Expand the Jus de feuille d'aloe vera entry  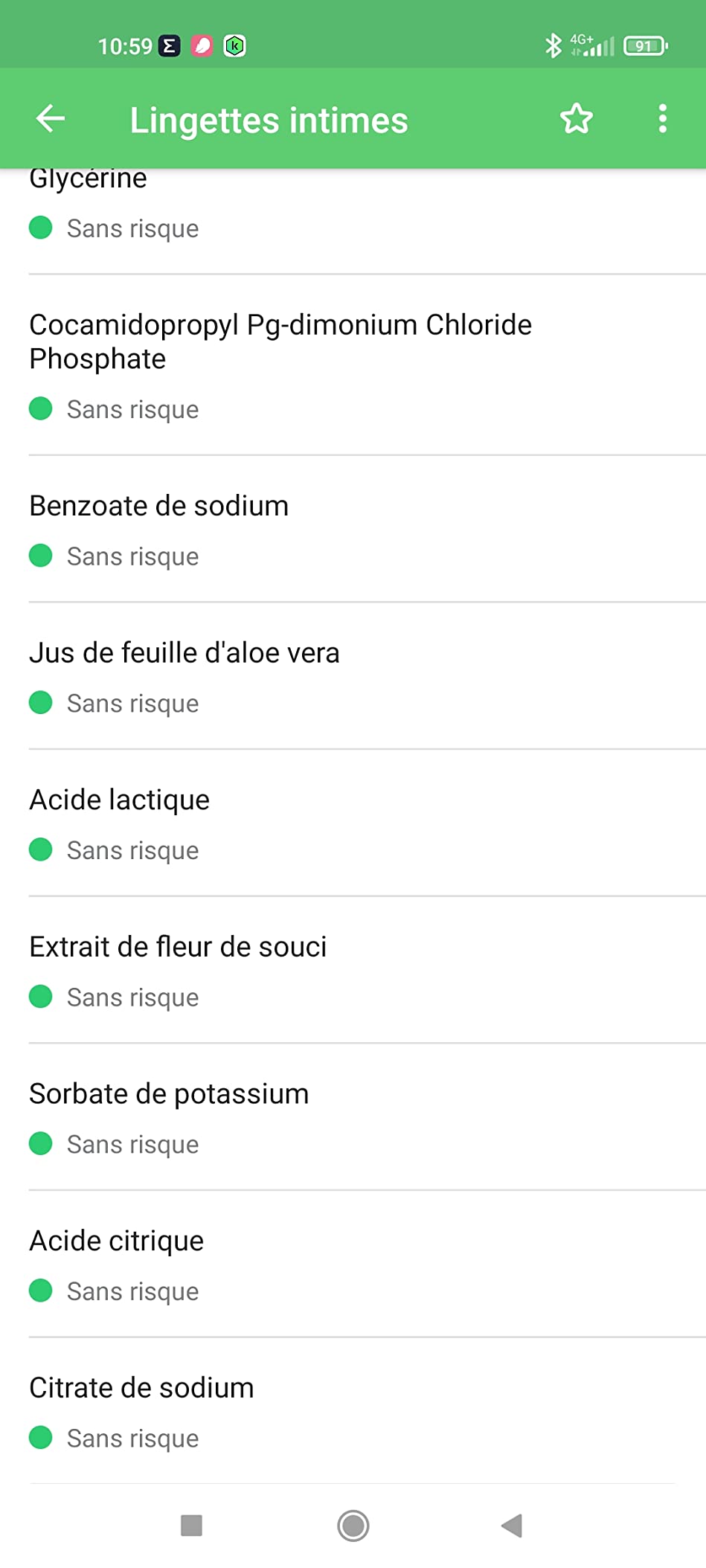(x=184, y=652)
